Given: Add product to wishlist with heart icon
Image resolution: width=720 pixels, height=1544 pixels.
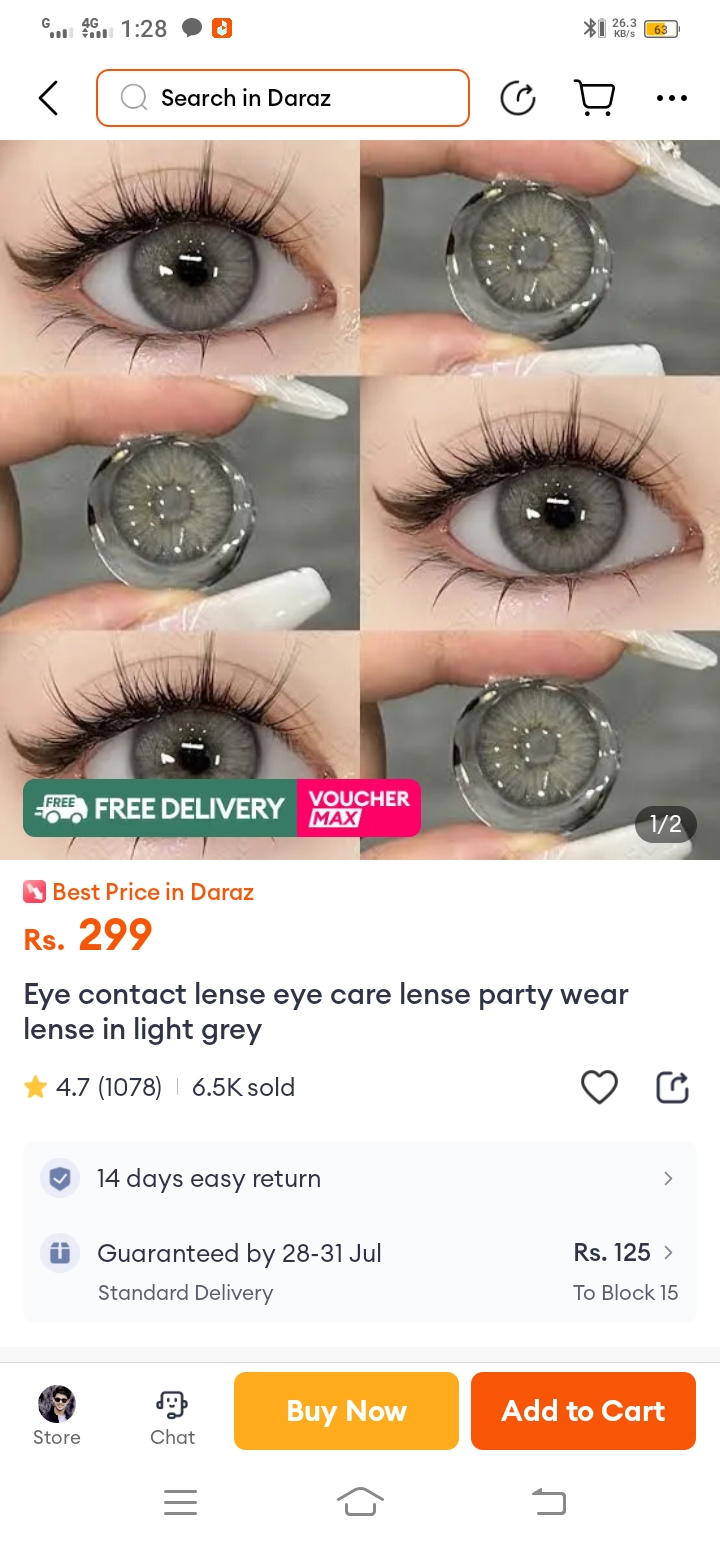Looking at the screenshot, I should tap(599, 1087).
